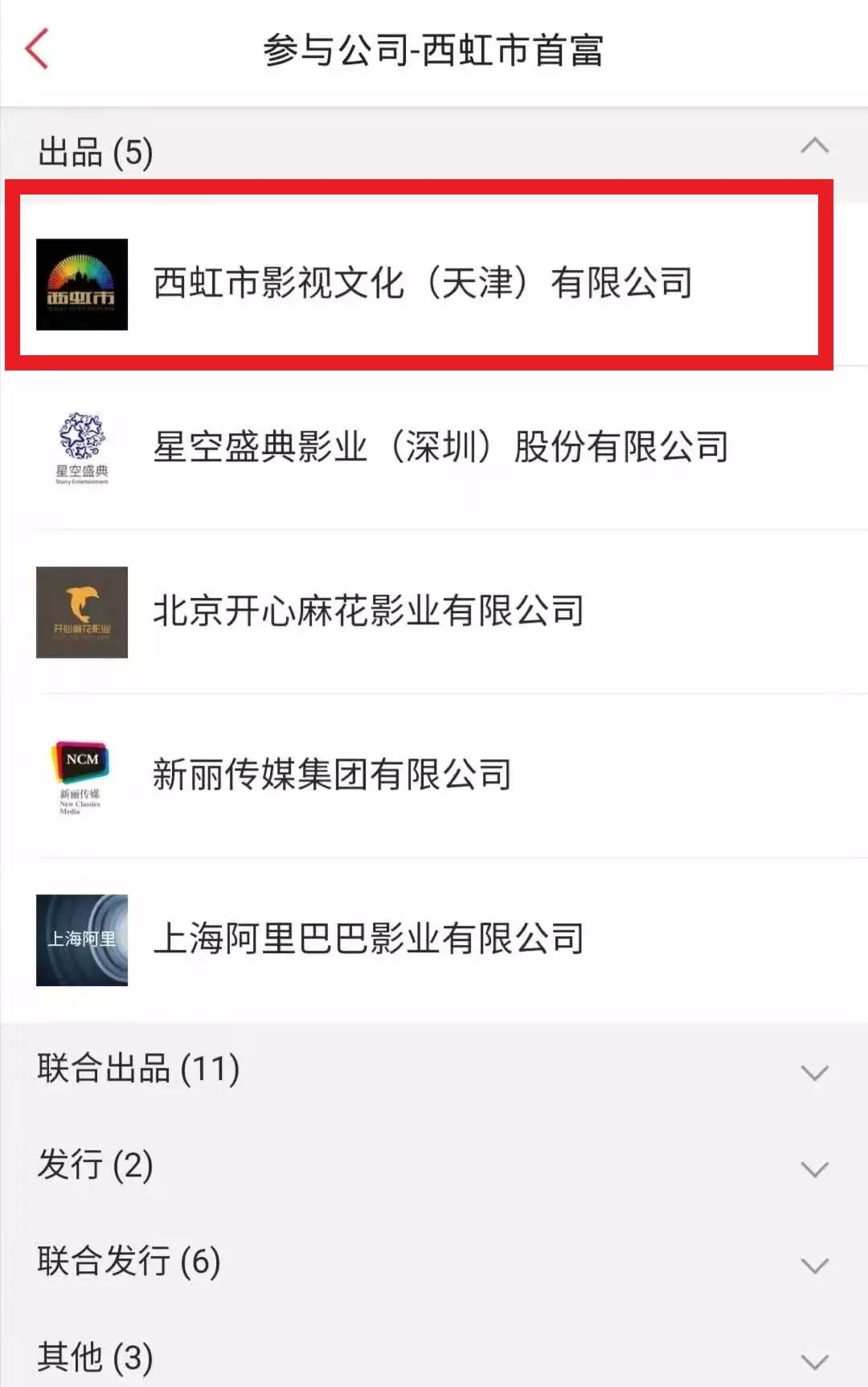Screen dimensions: 868x1387
Task: Expand the 联合发行 (6) section
Action: point(813,1265)
